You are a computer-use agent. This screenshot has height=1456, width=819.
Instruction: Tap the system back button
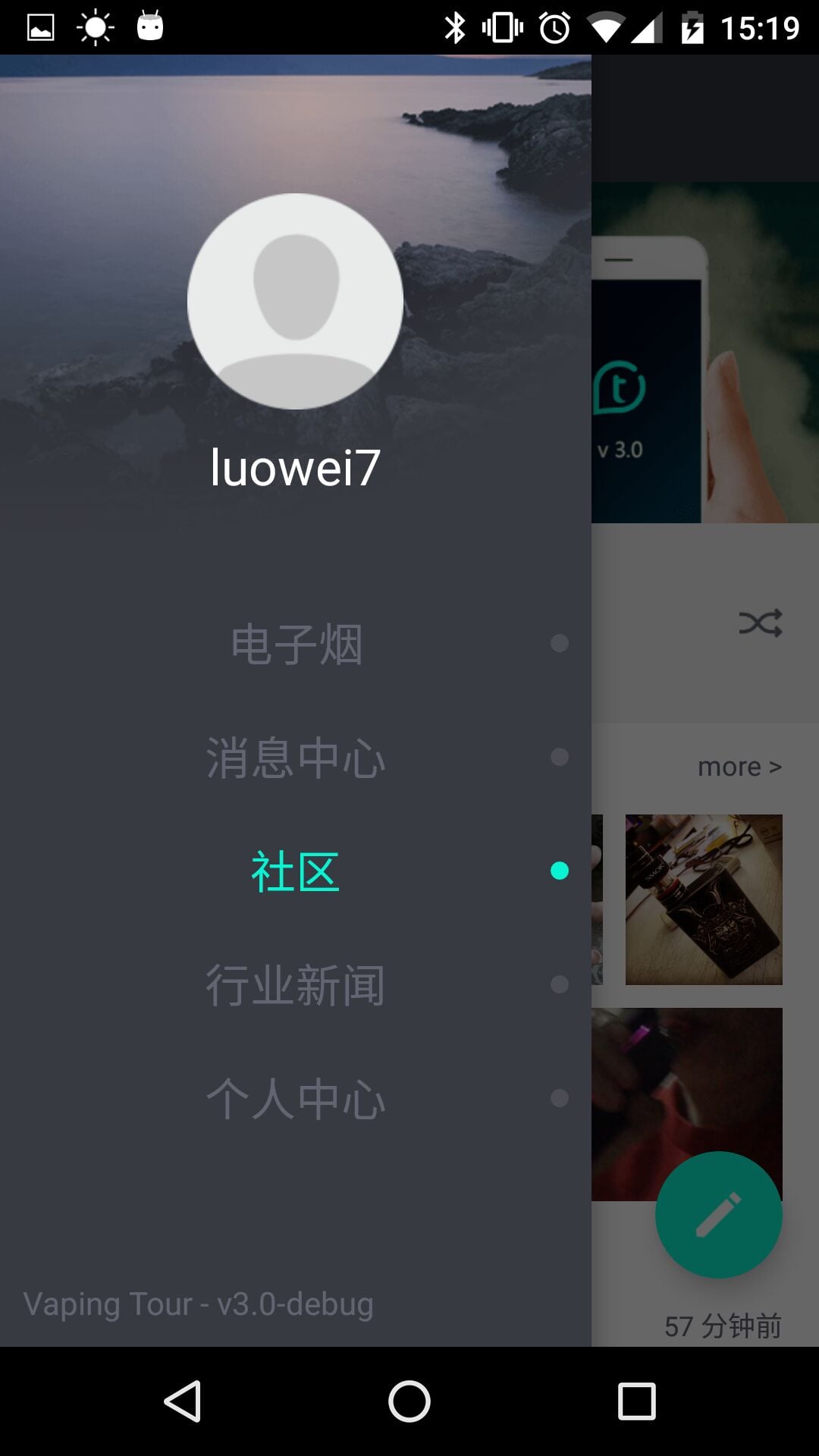click(x=183, y=1401)
